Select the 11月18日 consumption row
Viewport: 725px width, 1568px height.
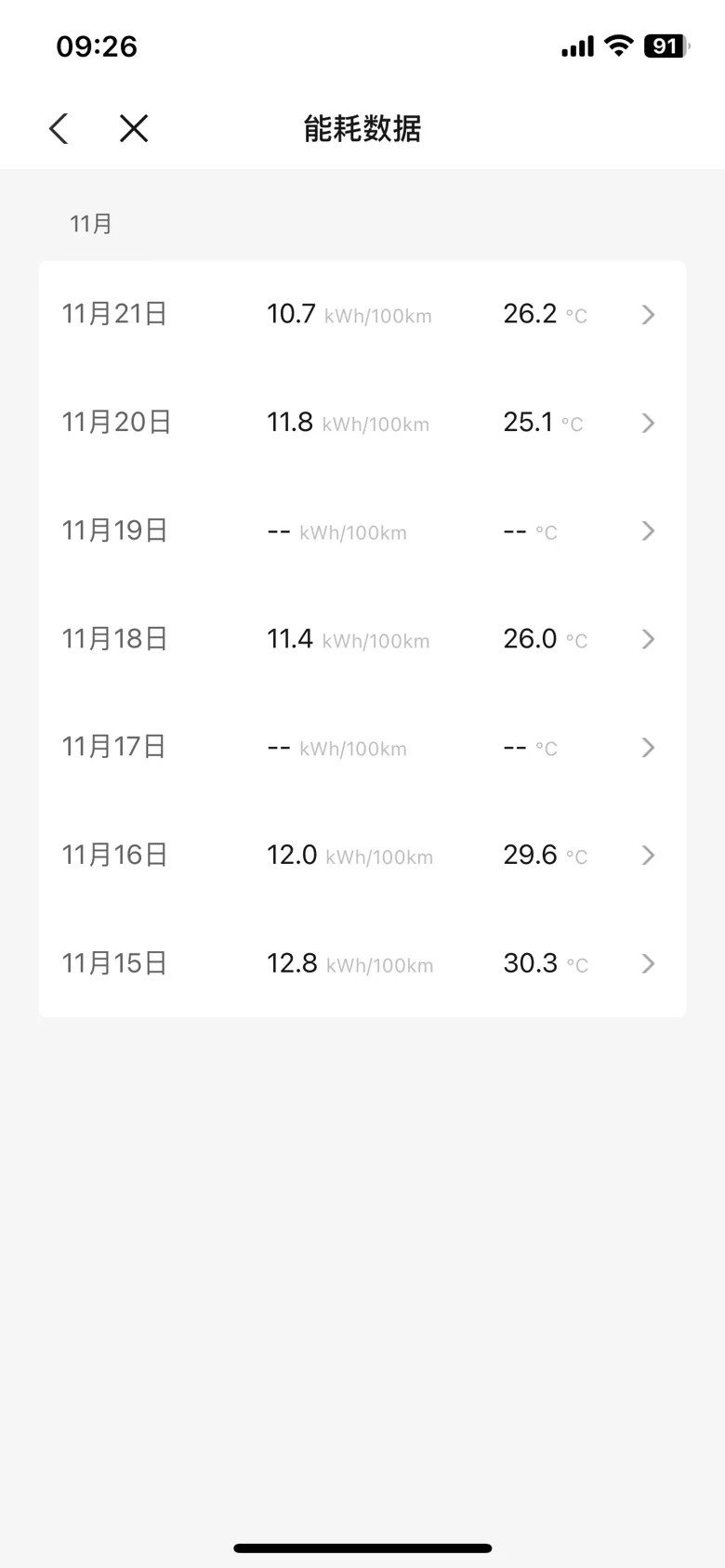(362, 639)
